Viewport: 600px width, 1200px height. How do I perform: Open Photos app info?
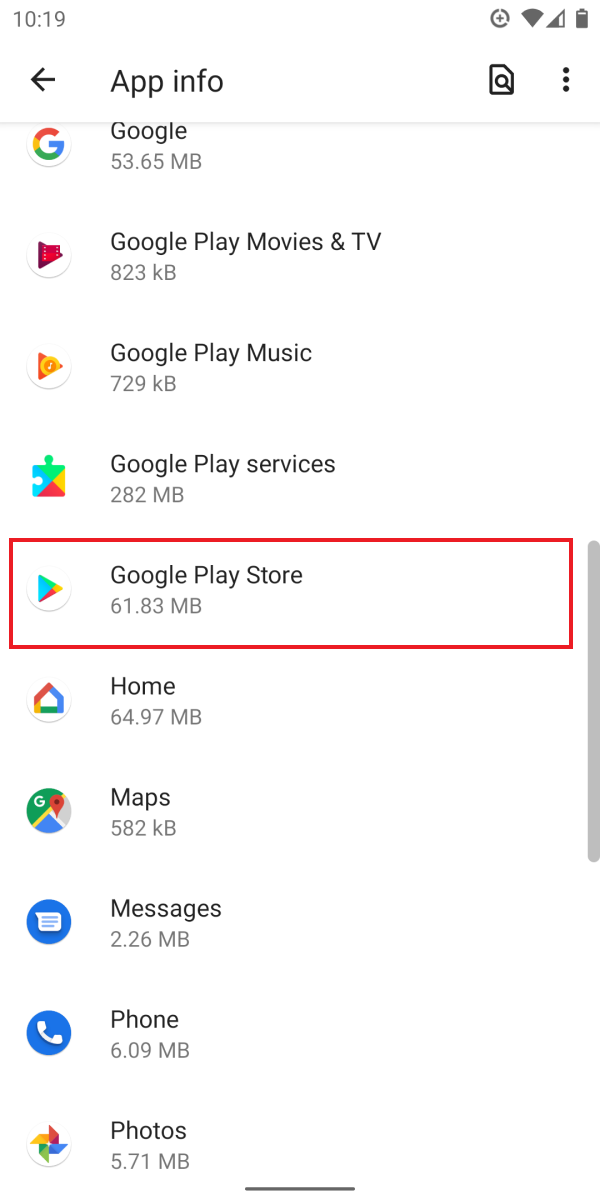point(290,1144)
